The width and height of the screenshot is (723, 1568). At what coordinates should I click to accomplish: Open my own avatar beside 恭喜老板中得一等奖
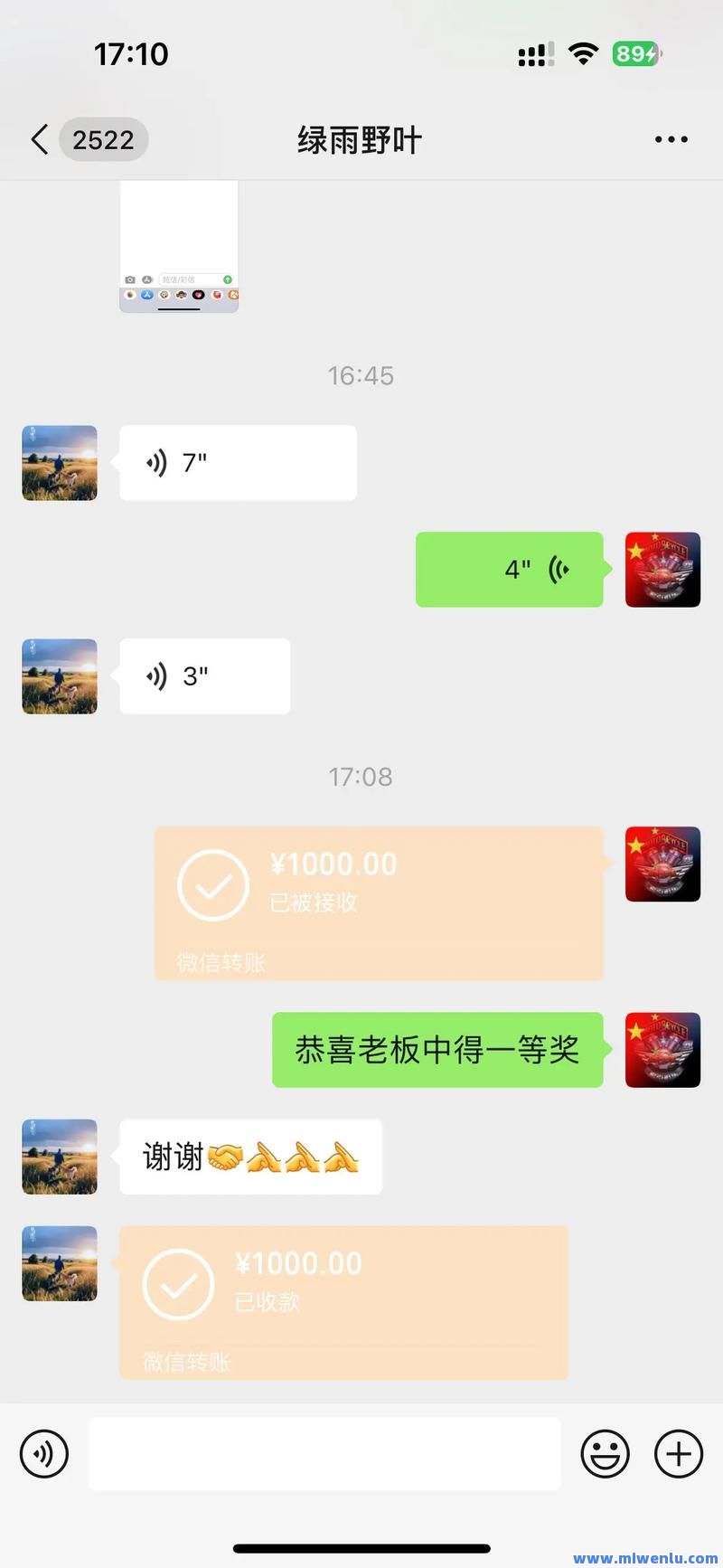pyautogui.click(x=662, y=1050)
